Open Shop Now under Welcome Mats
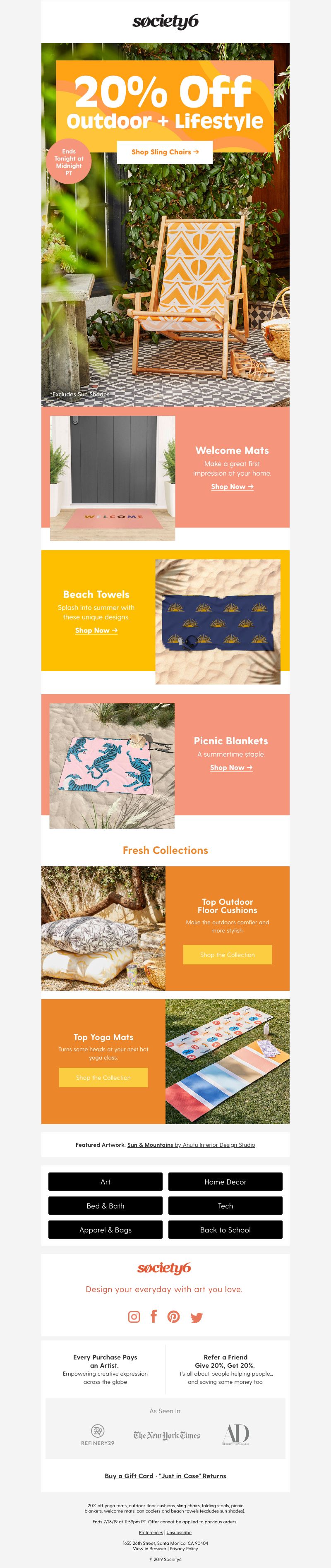Image resolution: width=331 pixels, height=1568 pixels. [232, 487]
